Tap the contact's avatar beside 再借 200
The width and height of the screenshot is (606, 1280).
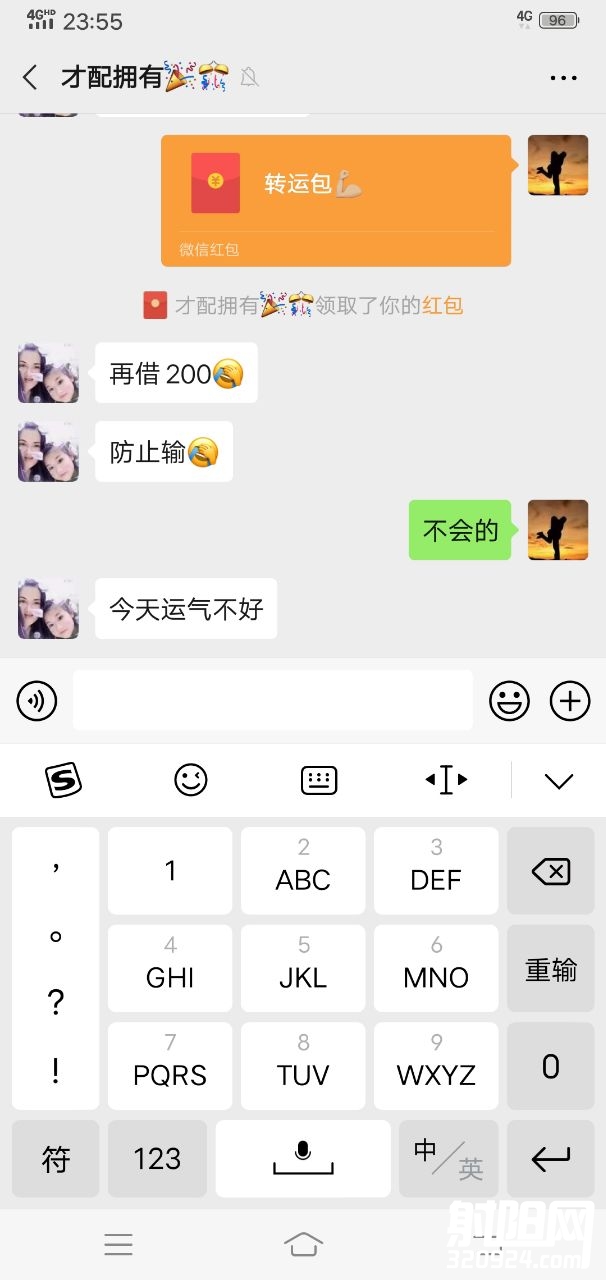point(48,373)
